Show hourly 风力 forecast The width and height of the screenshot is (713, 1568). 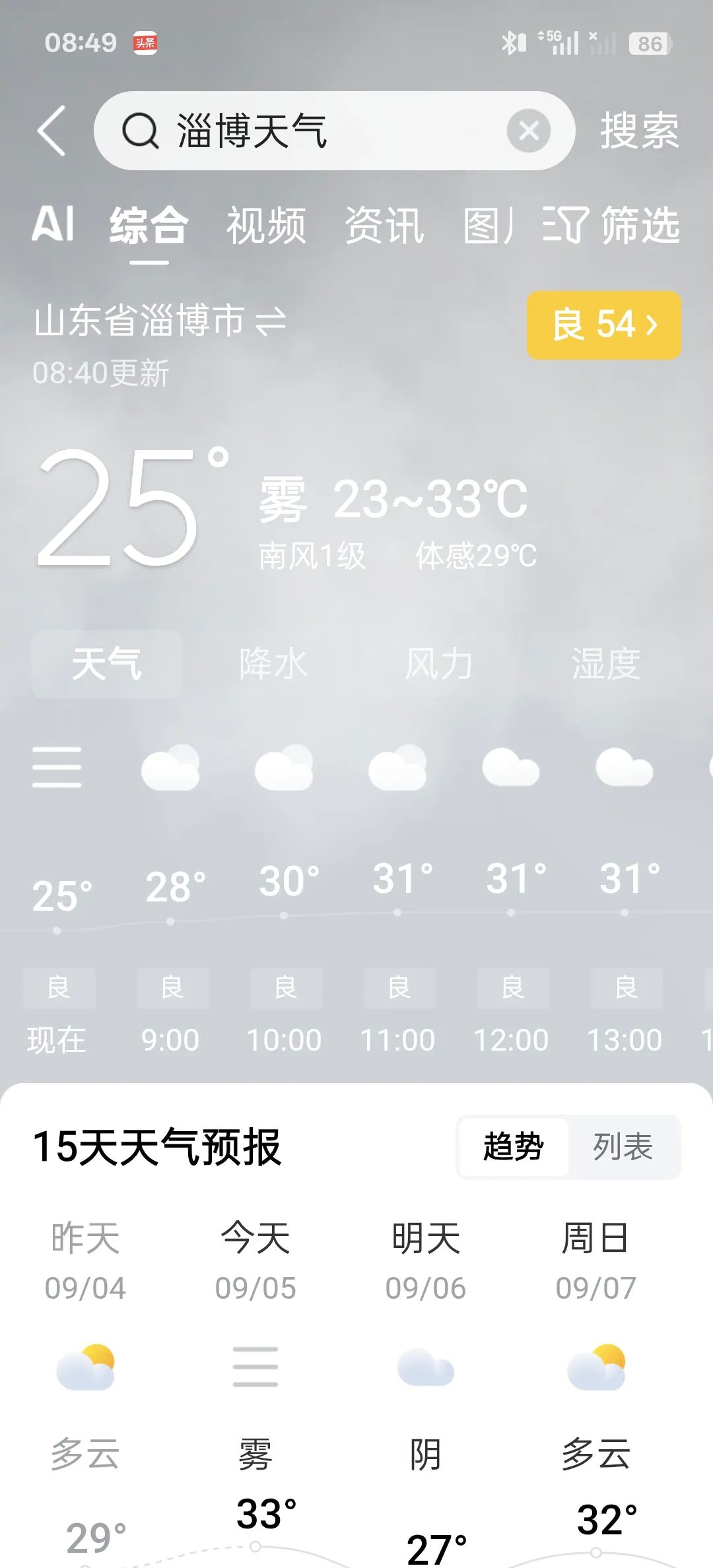pos(439,664)
